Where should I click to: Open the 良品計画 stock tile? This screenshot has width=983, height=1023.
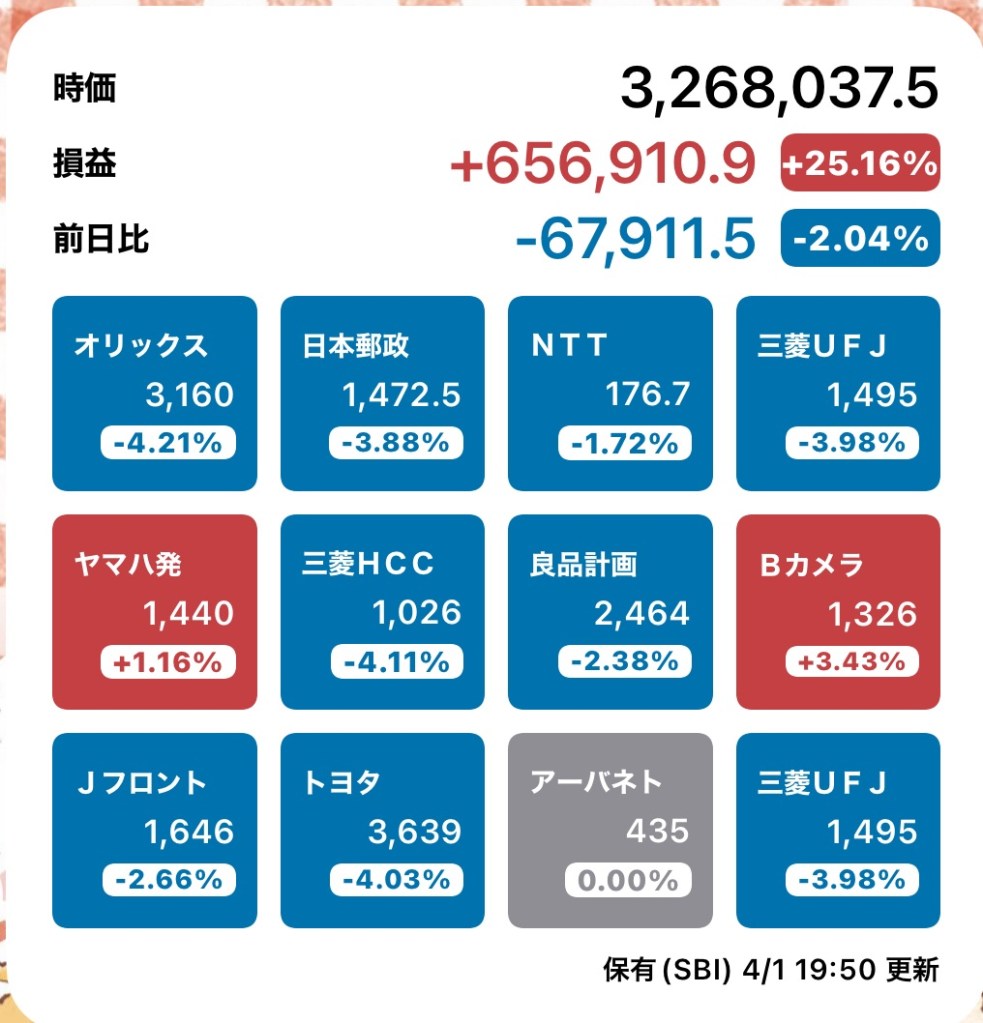click(610, 612)
